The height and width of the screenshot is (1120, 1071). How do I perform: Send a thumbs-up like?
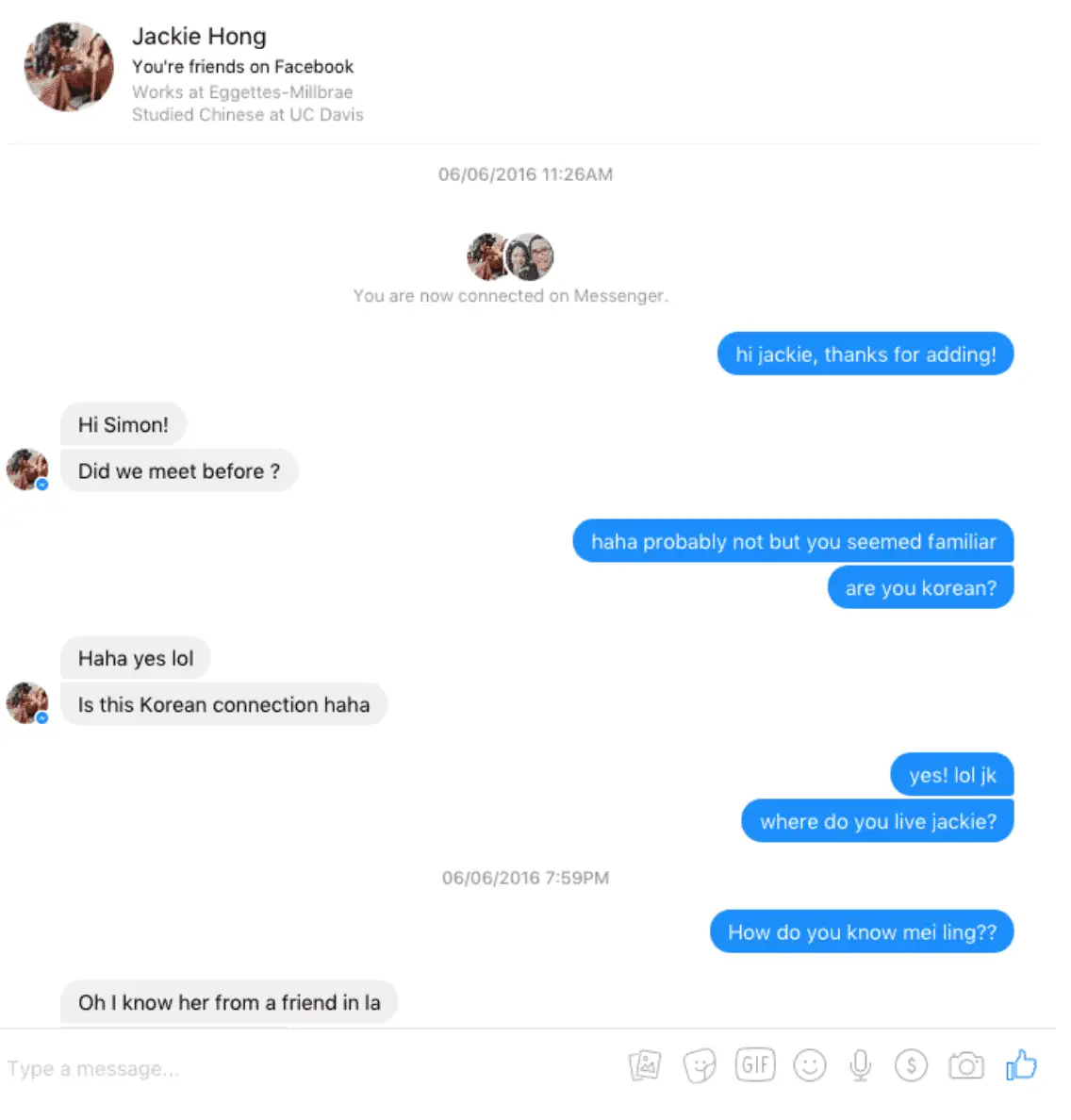1021,1065
